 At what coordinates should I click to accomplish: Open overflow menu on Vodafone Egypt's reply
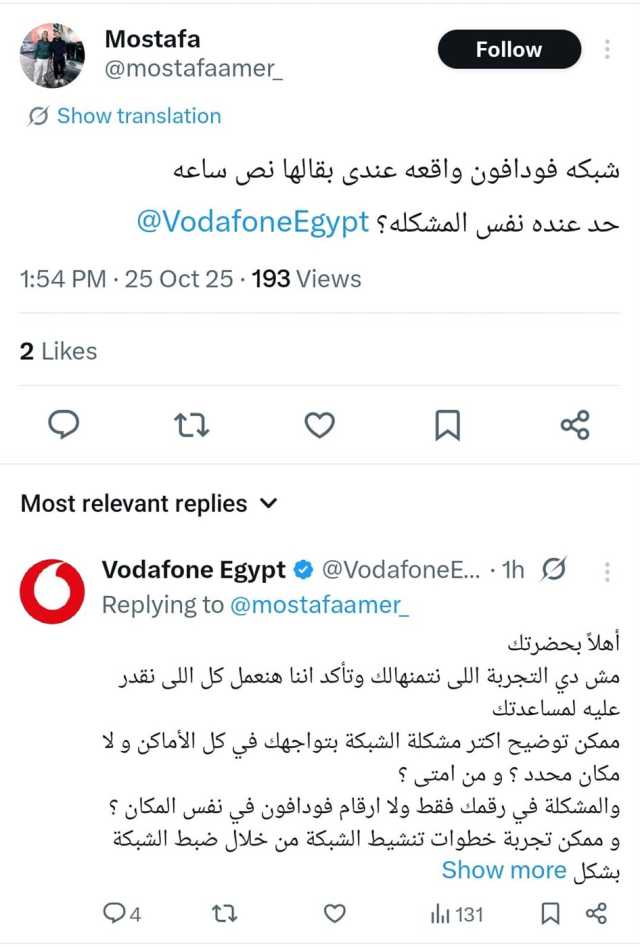(x=607, y=571)
